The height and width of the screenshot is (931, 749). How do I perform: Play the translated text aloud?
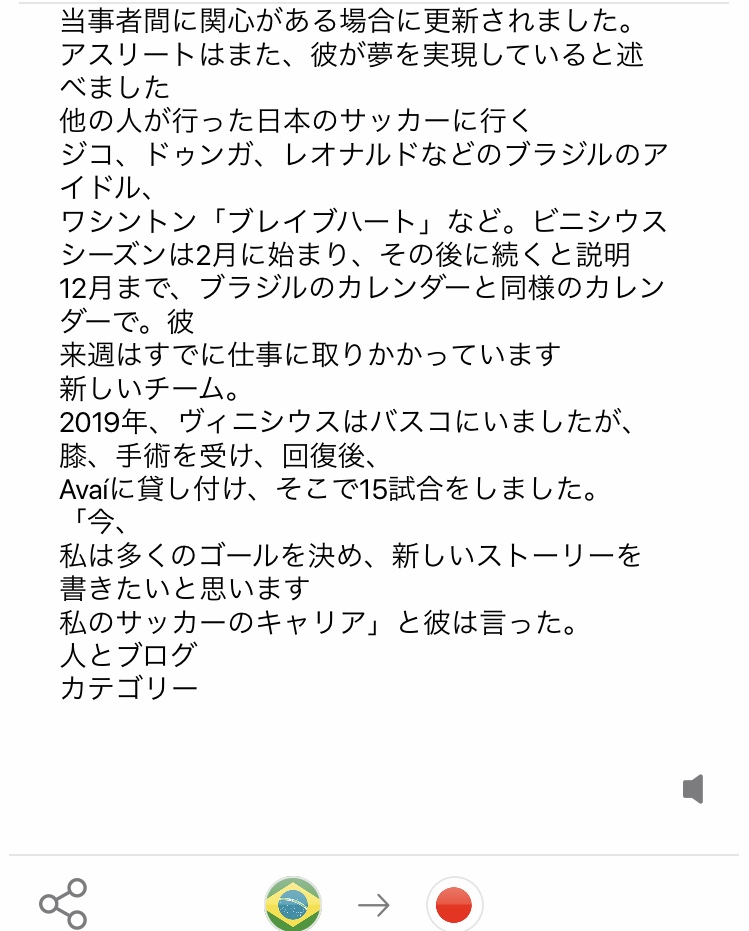point(693,789)
